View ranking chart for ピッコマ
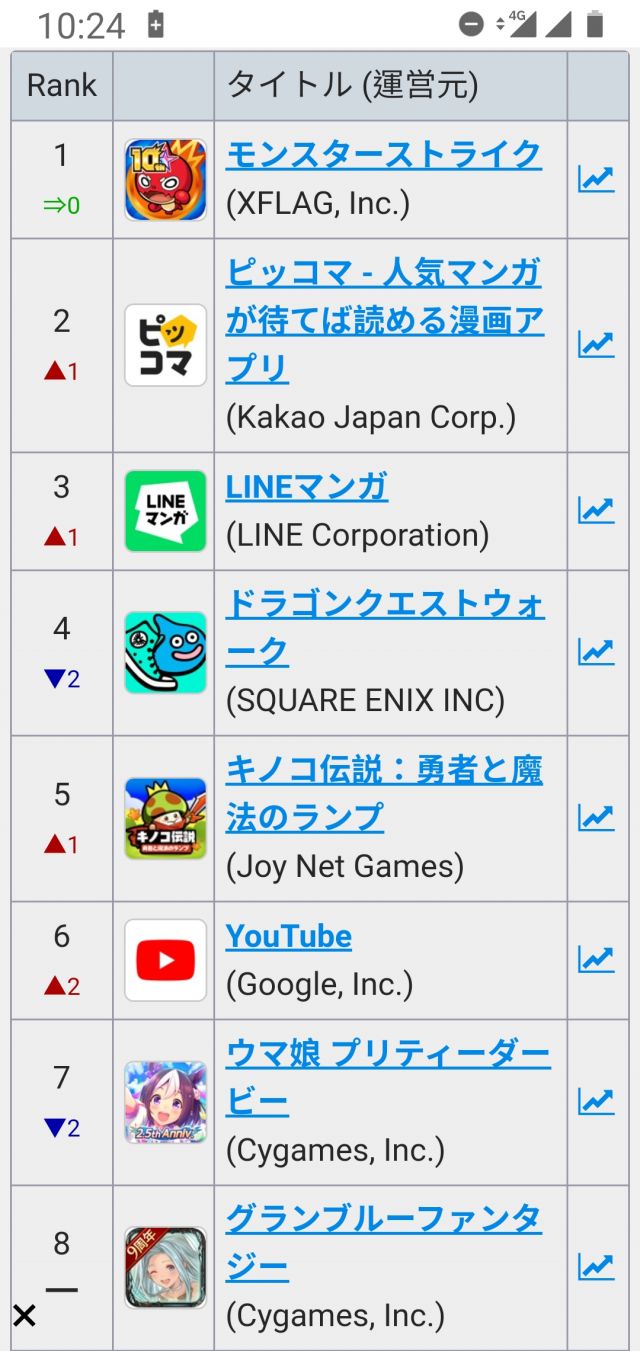 (x=596, y=345)
